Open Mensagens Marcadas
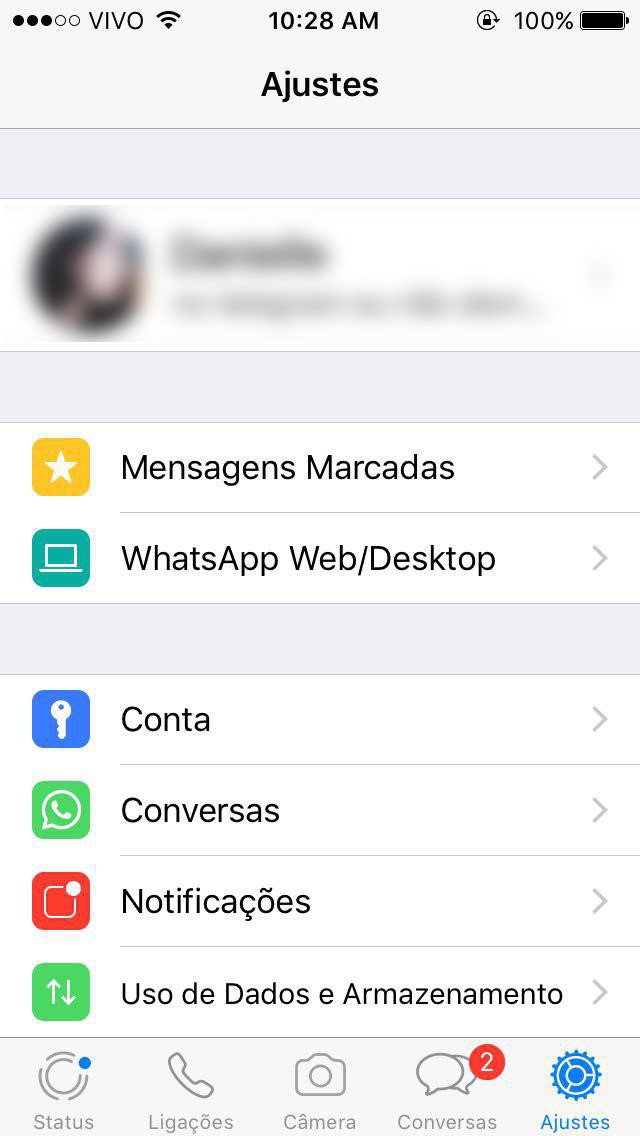Viewport: 640px width, 1136px height. pyautogui.click(x=320, y=467)
